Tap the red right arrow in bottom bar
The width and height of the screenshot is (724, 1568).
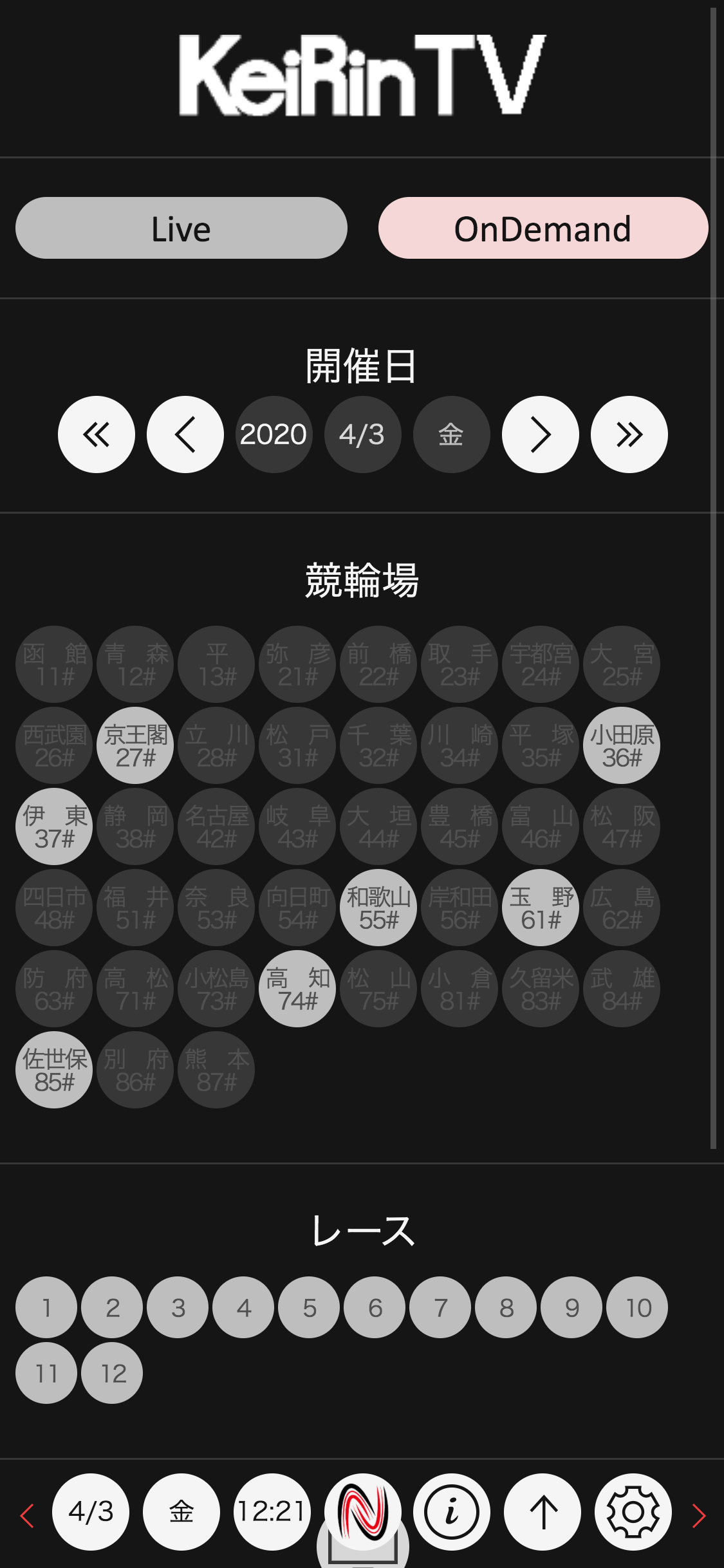[x=699, y=1515]
